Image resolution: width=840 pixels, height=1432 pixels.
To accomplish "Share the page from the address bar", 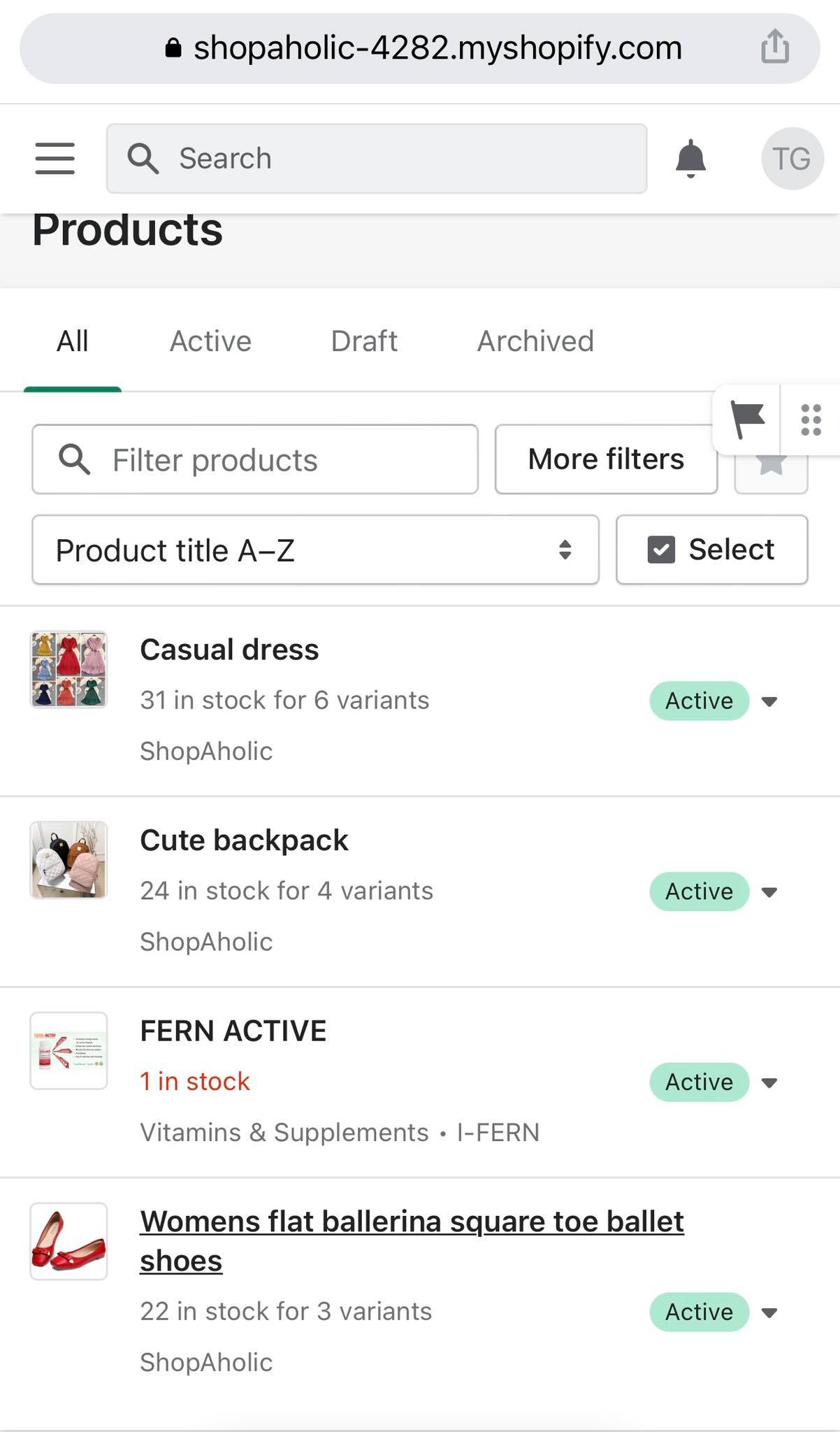I will click(x=774, y=48).
